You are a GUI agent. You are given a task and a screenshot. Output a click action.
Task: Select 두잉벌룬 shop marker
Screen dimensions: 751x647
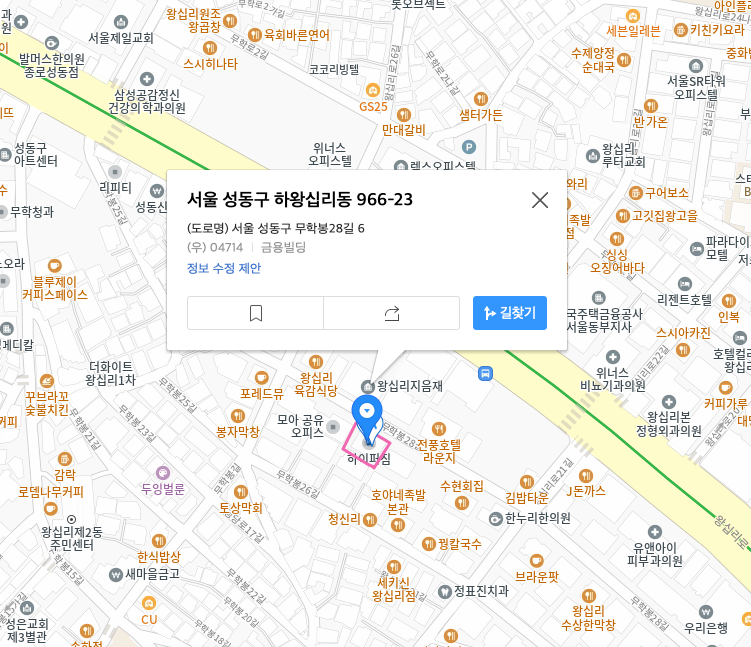[163, 473]
